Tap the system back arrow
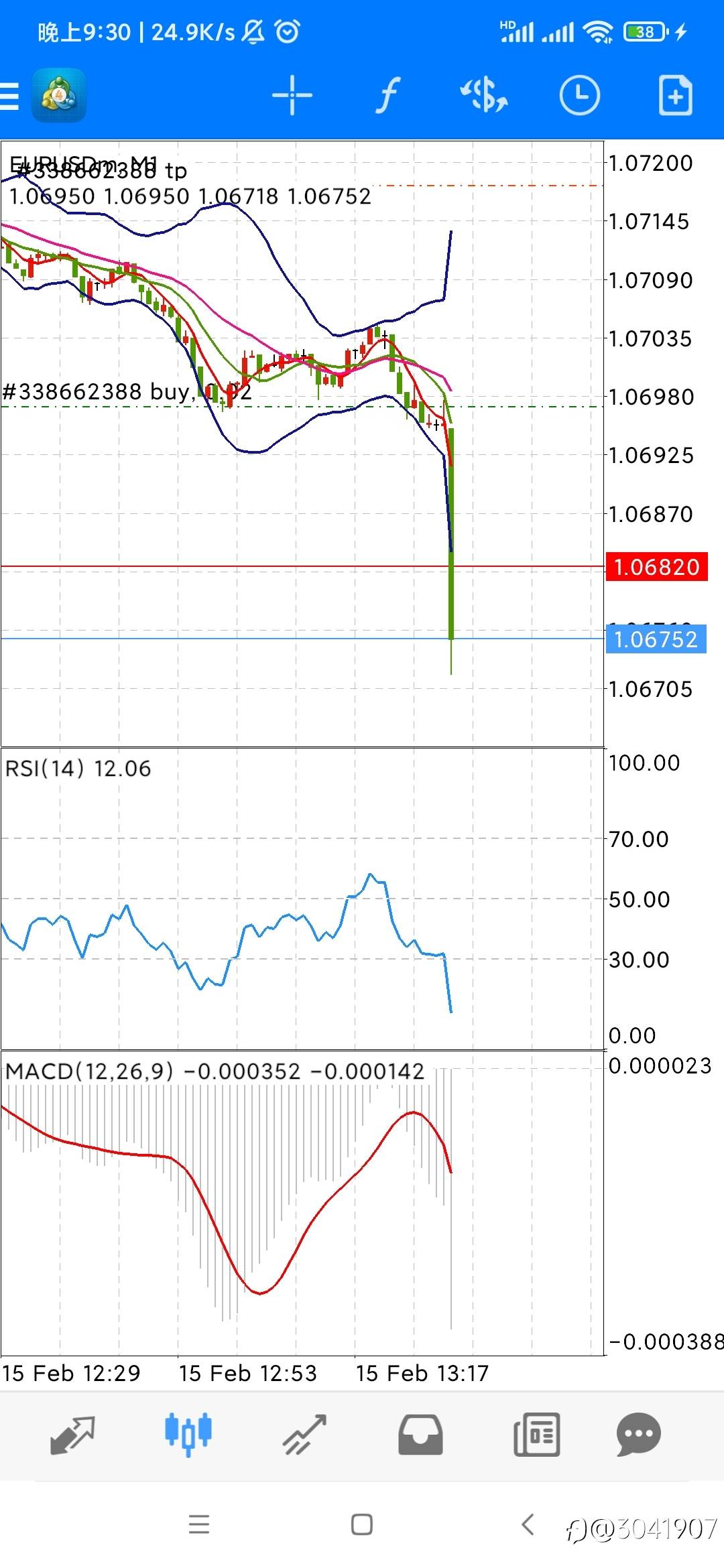The image size is (724, 1568). pyautogui.click(x=528, y=1524)
